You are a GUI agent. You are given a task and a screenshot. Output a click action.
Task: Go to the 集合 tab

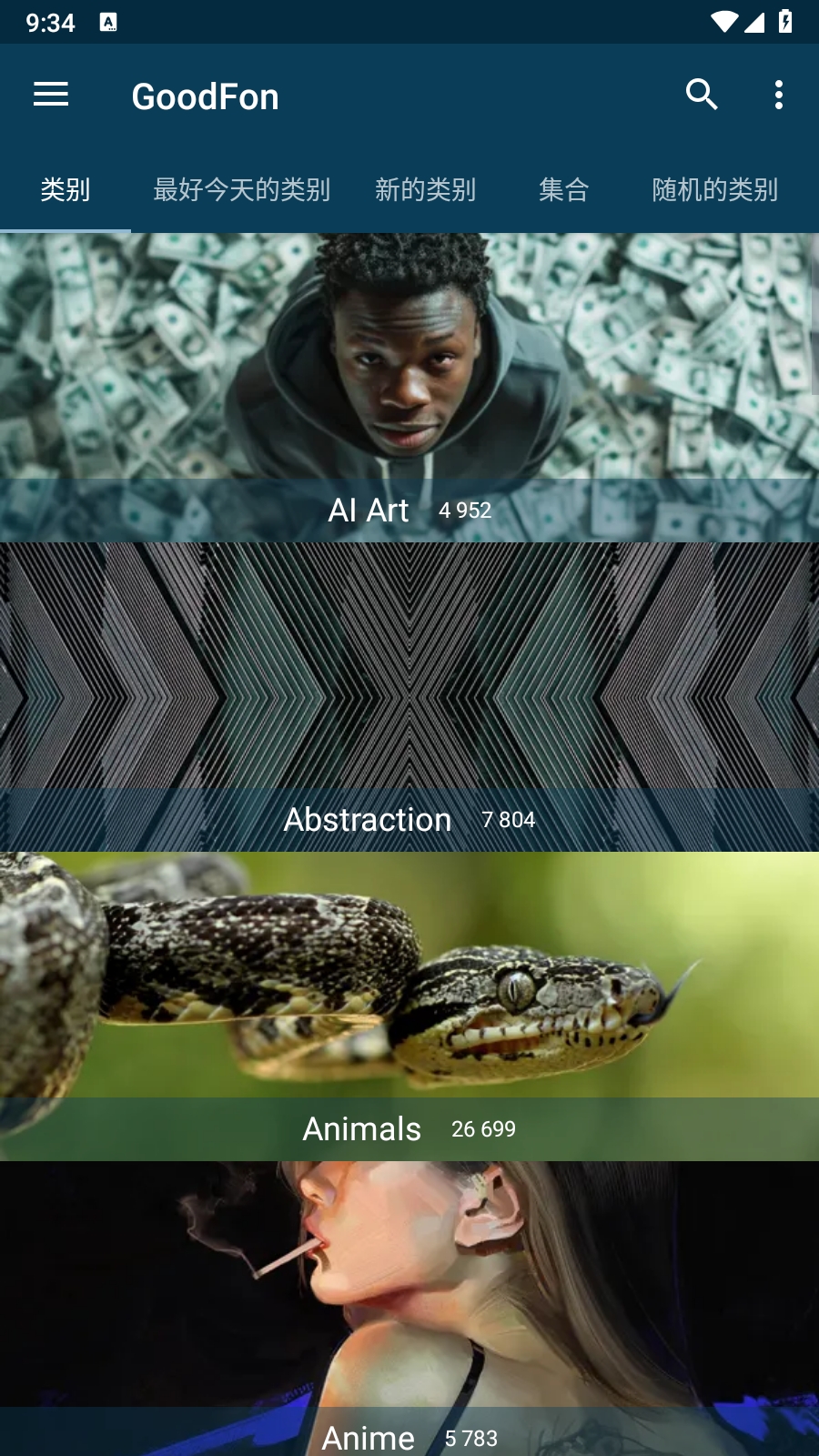[563, 189]
